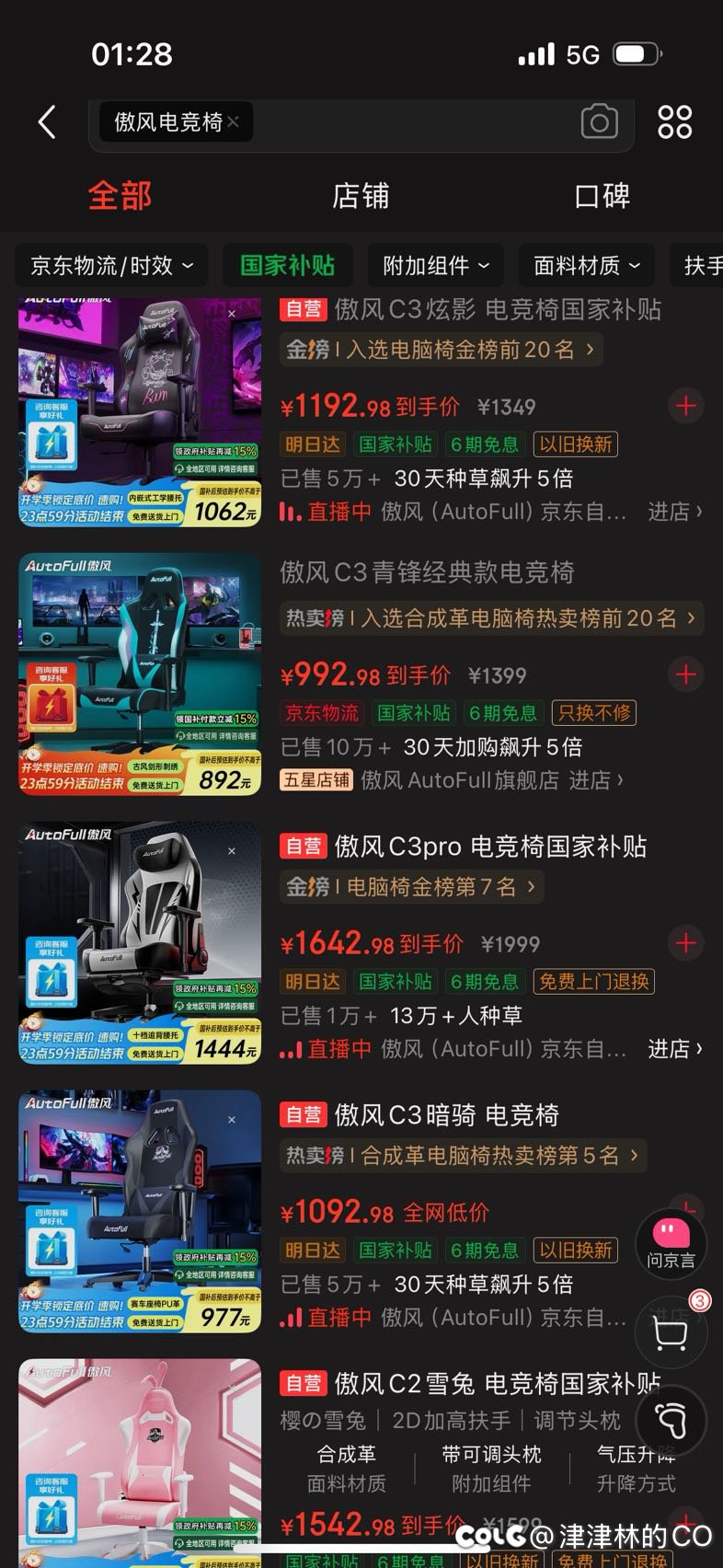Open the 傲风C3青锋经典款电竞椅 product
723x1568 pixels.
[x=427, y=572]
